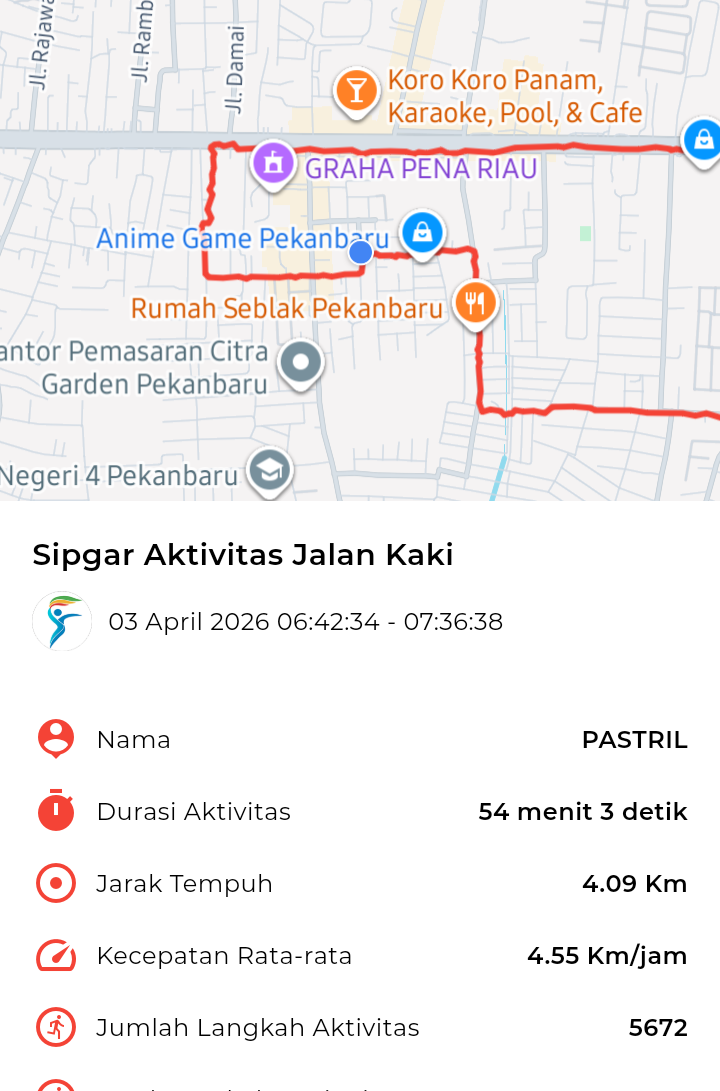The height and width of the screenshot is (1091, 720).
Task: Select the Citra Garden Pekanbaru marketing office marker
Action: [x=300, y=362]
